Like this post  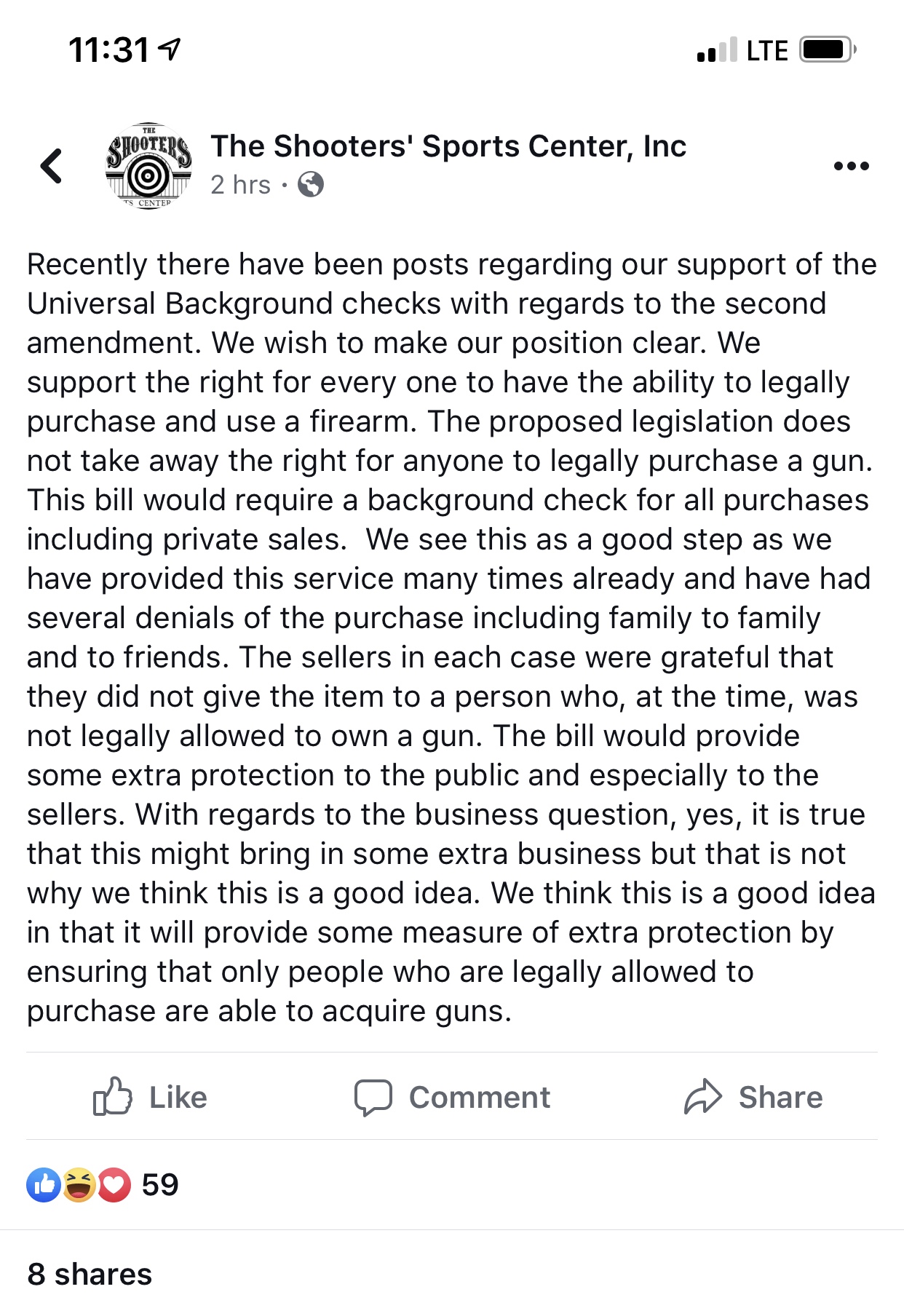(x=151, y=1097)
